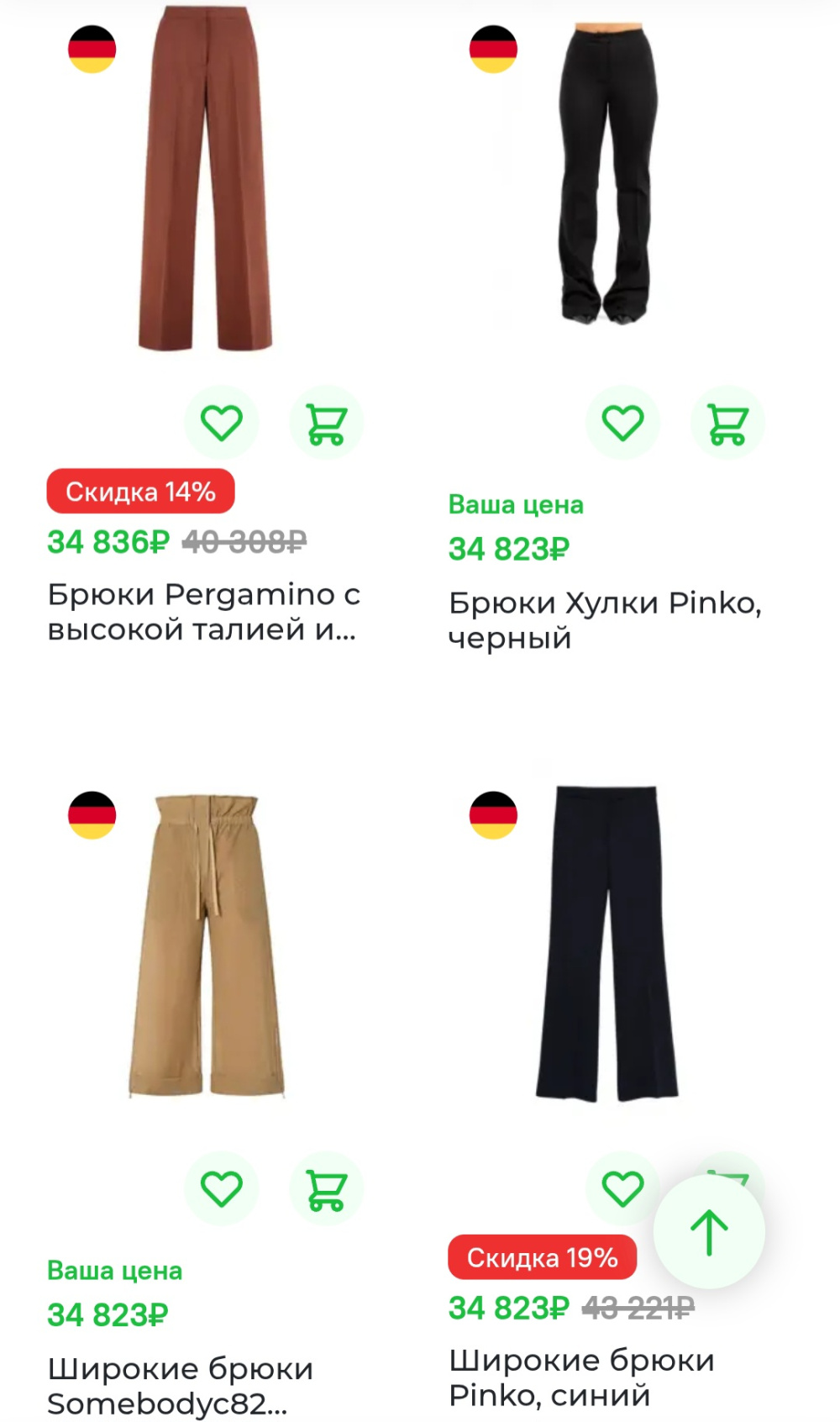Click Germany flag on beige trousers card

click(x=92, y=815)
